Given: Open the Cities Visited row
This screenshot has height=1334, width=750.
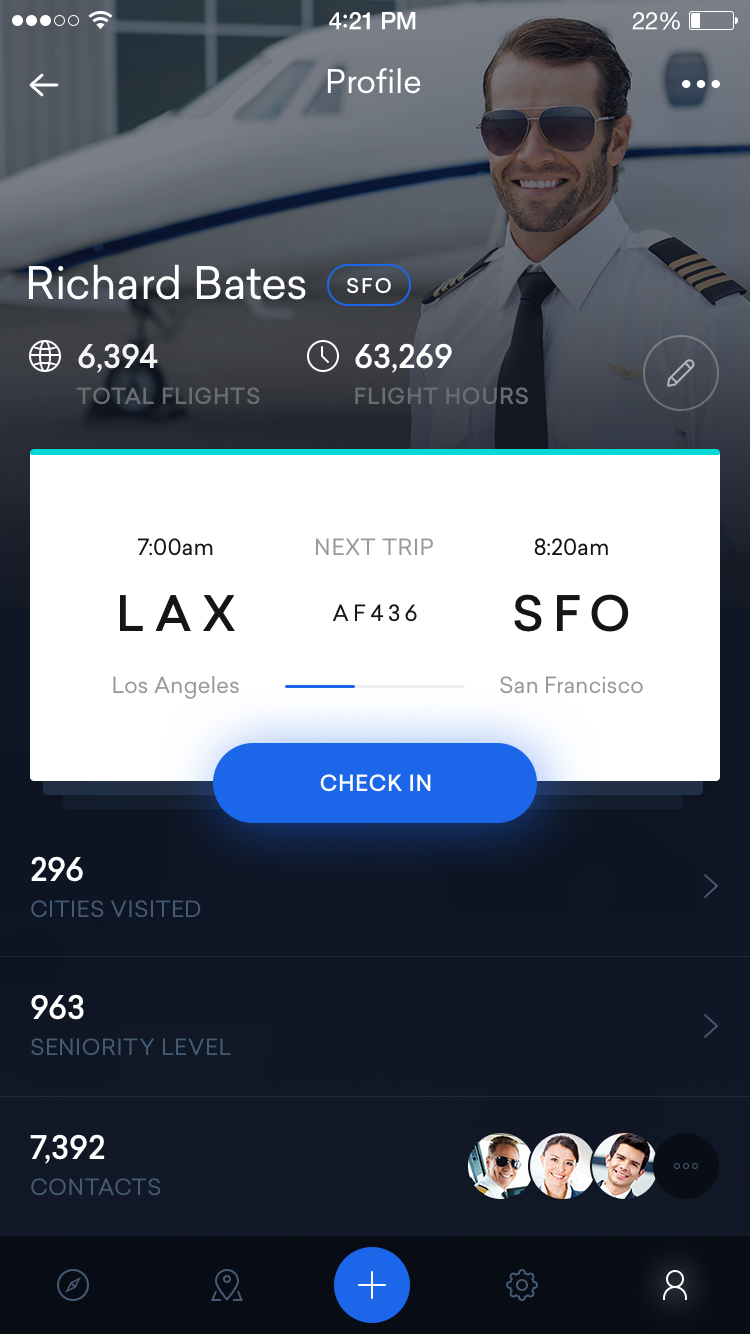Looking at the screenshot, I should (x=375, y=887).
